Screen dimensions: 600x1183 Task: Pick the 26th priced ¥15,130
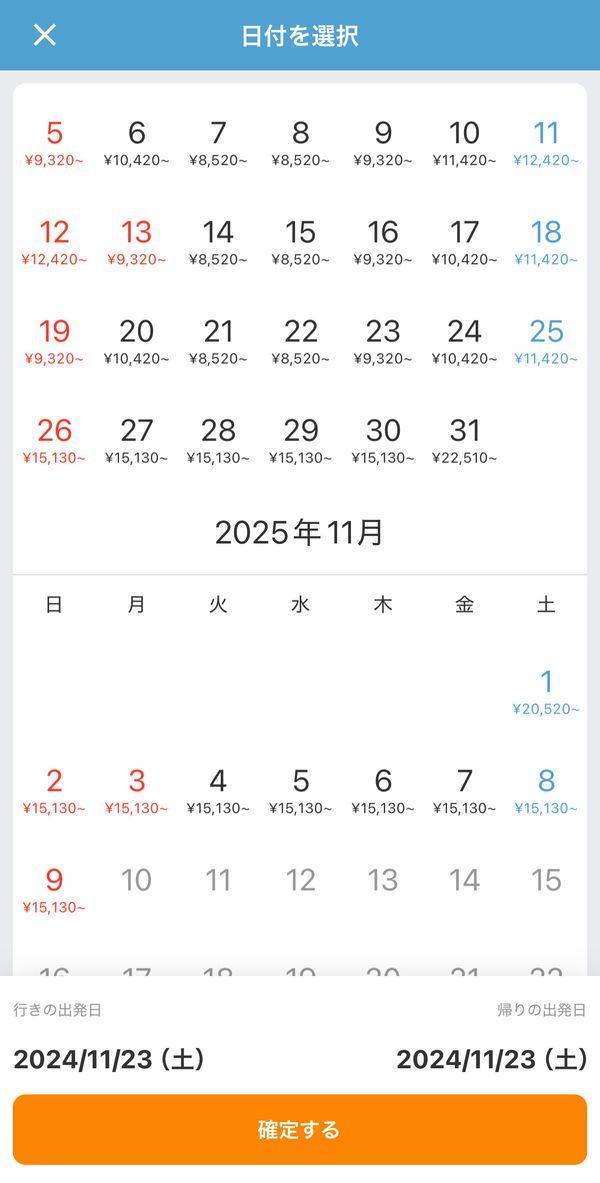pos(54,441)
